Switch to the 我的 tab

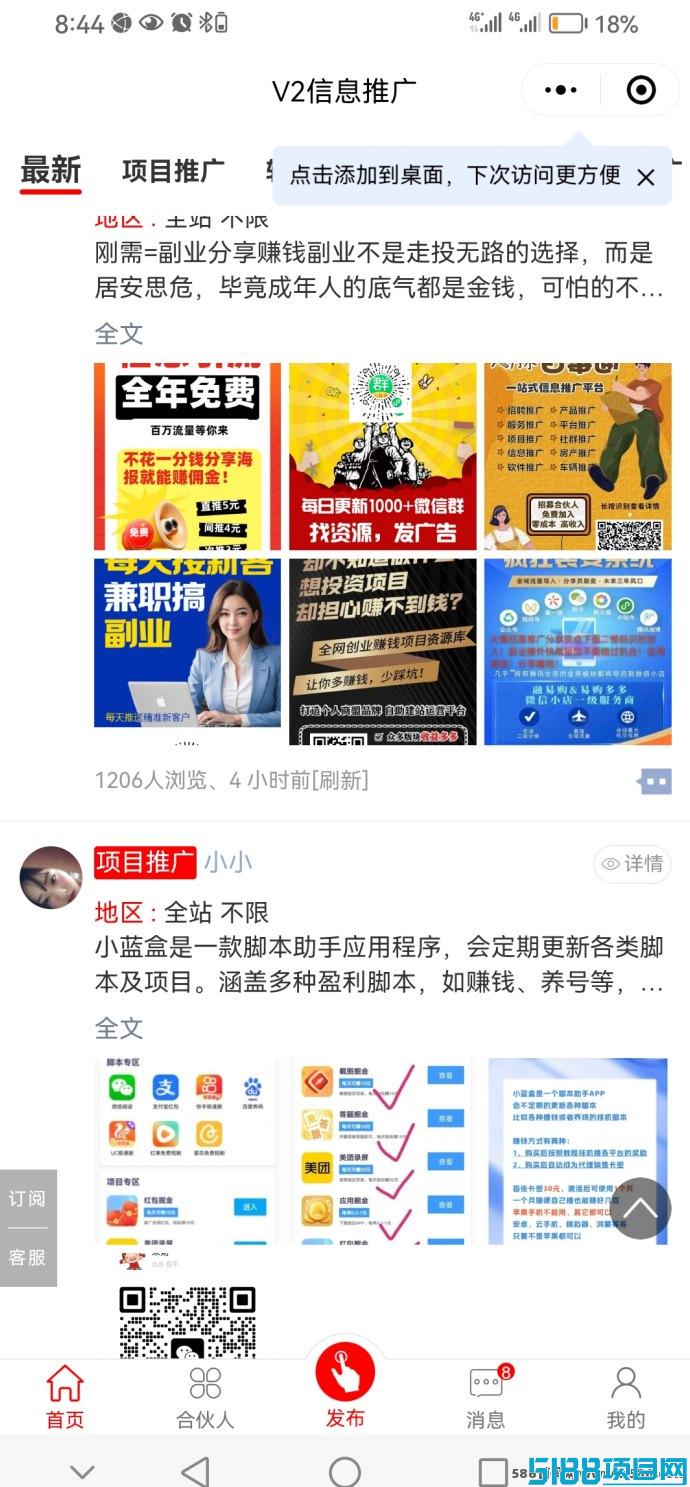pos(626,1397)
